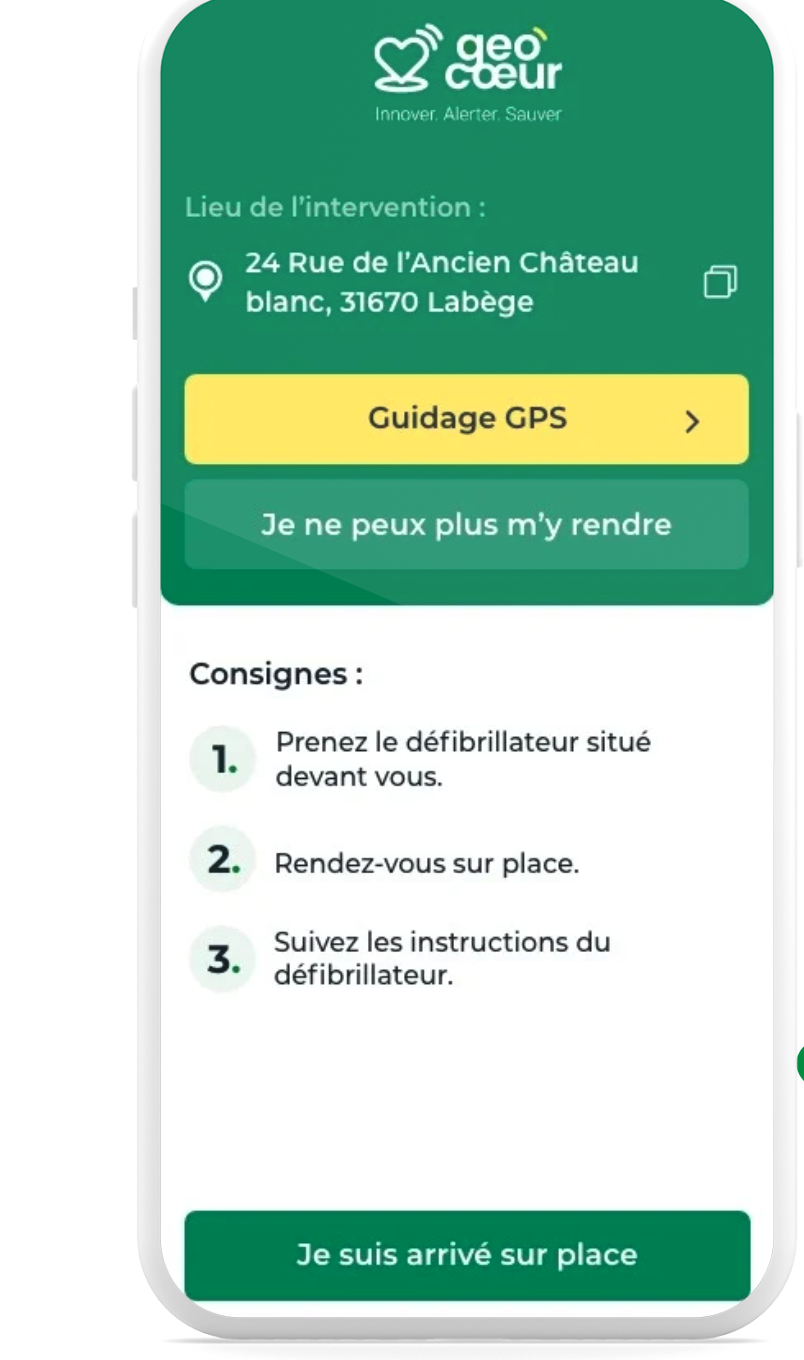Start Guidage GPS navigation

pos(466,419)
